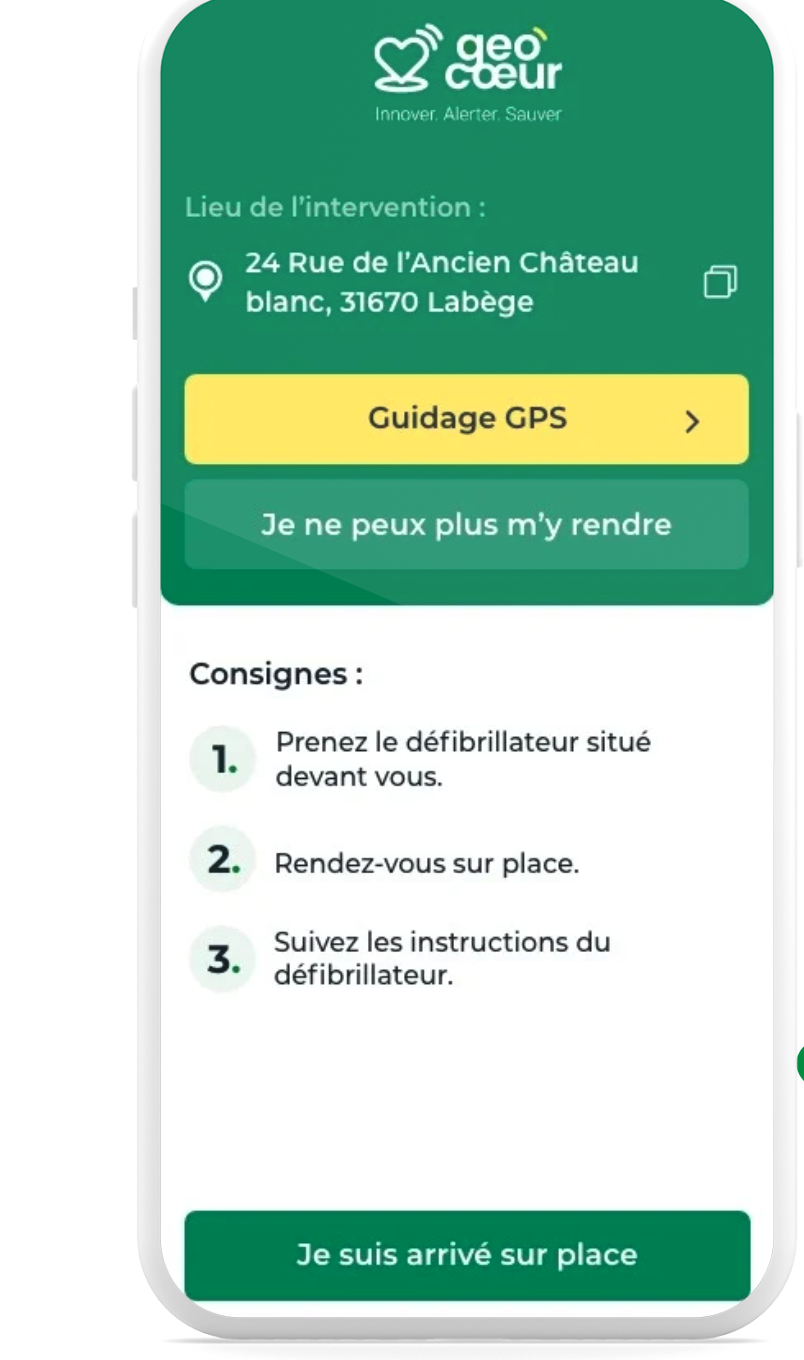Start Guidage GPS navigation

pos(466,419)
